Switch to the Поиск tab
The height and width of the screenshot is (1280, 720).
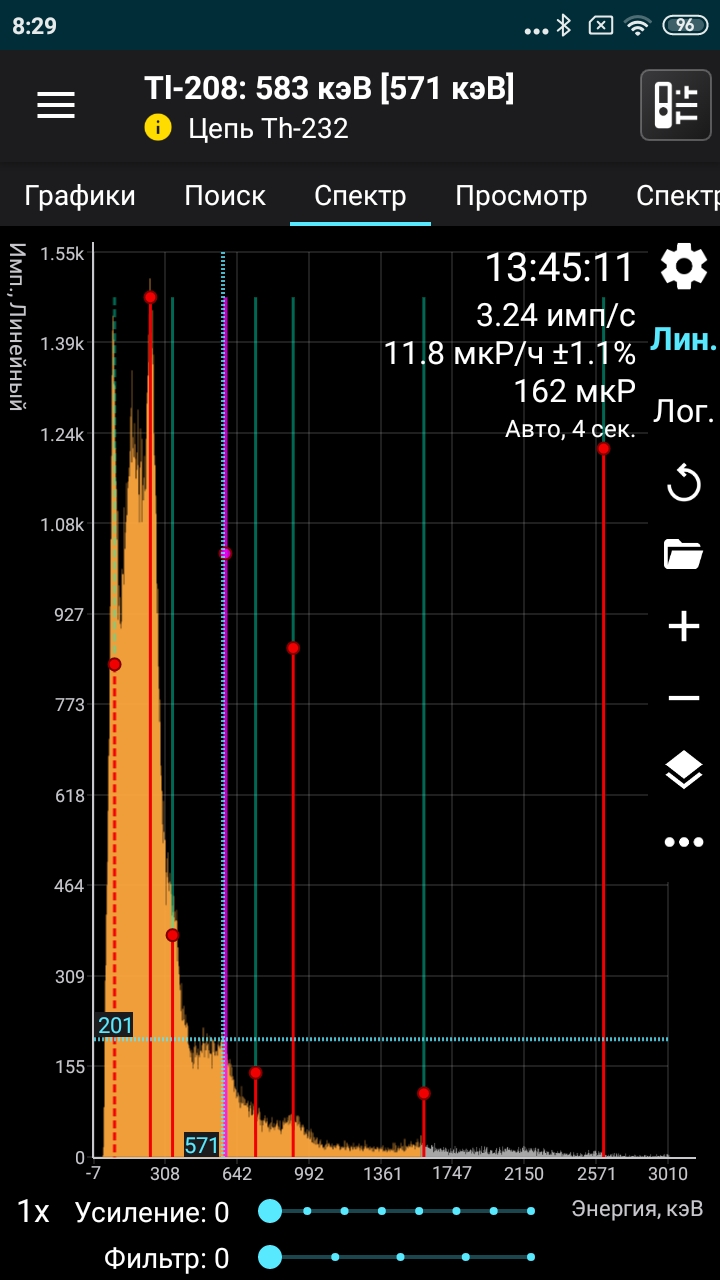pyautogui.click(x=225, y=195)
